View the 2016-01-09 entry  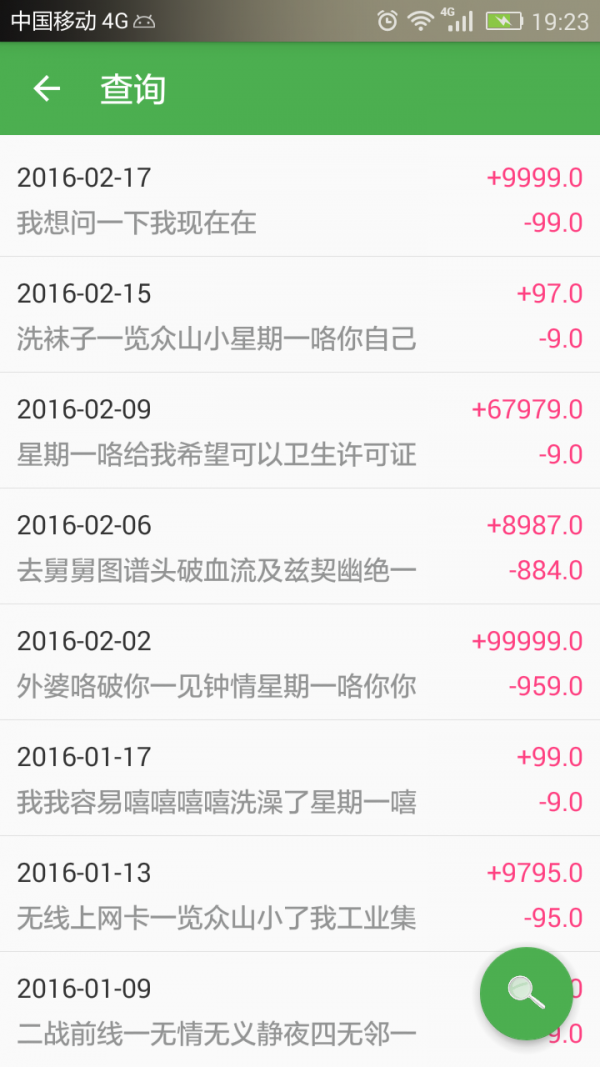(x=300, y=1010)
